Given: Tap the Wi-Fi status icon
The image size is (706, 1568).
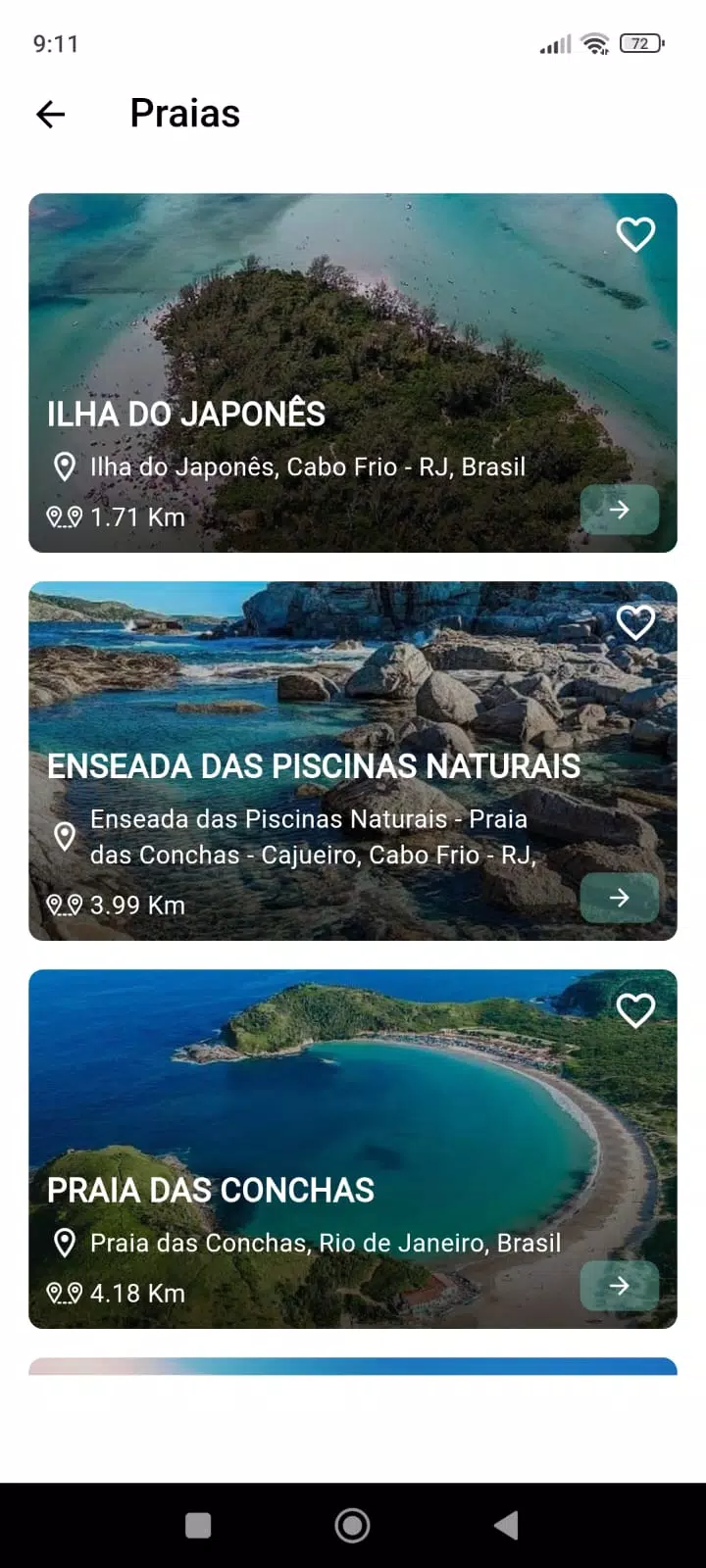Looking at the screenshot, I should point(595,44).
